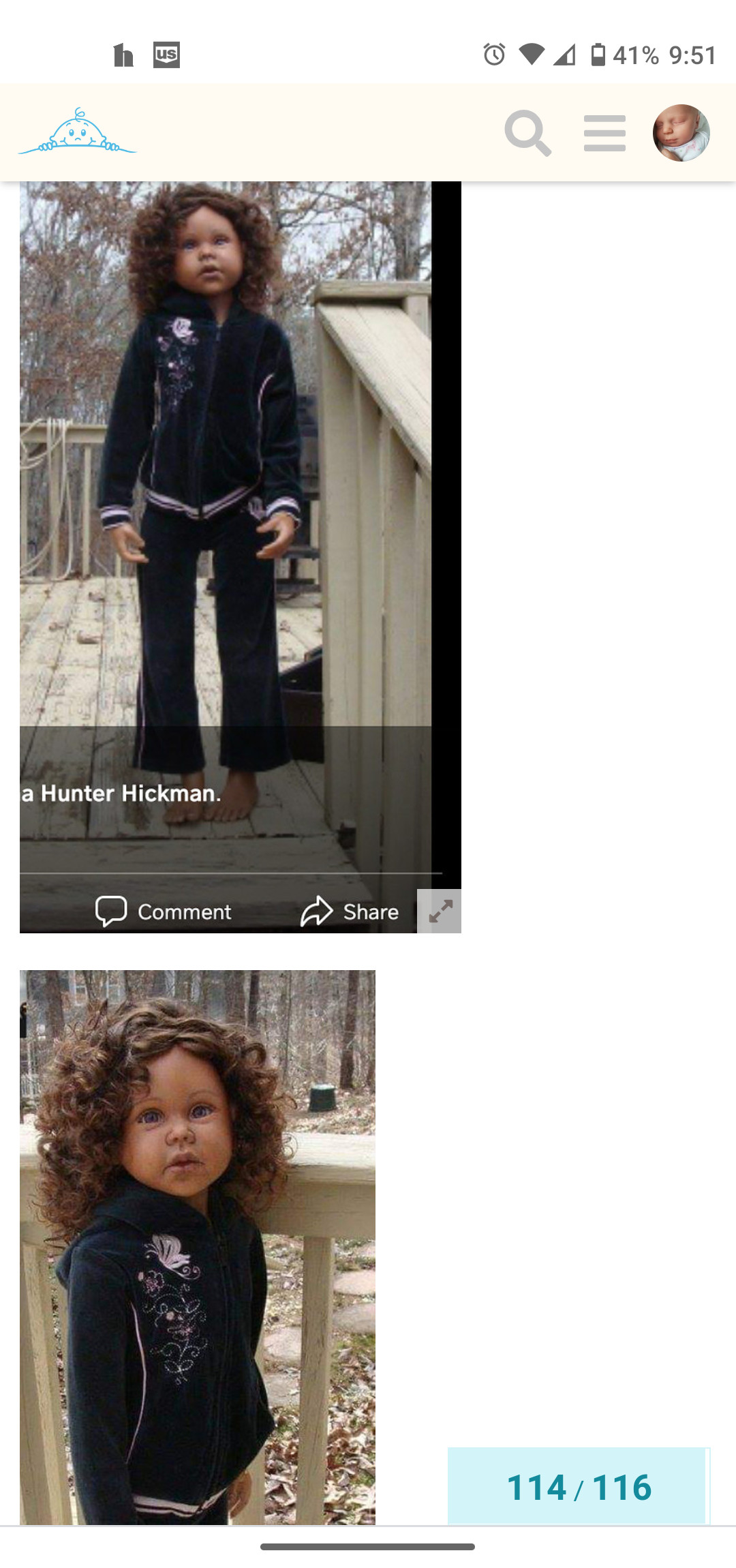
Task: Comment on the embedded doll photo
Action: (164, 911)
